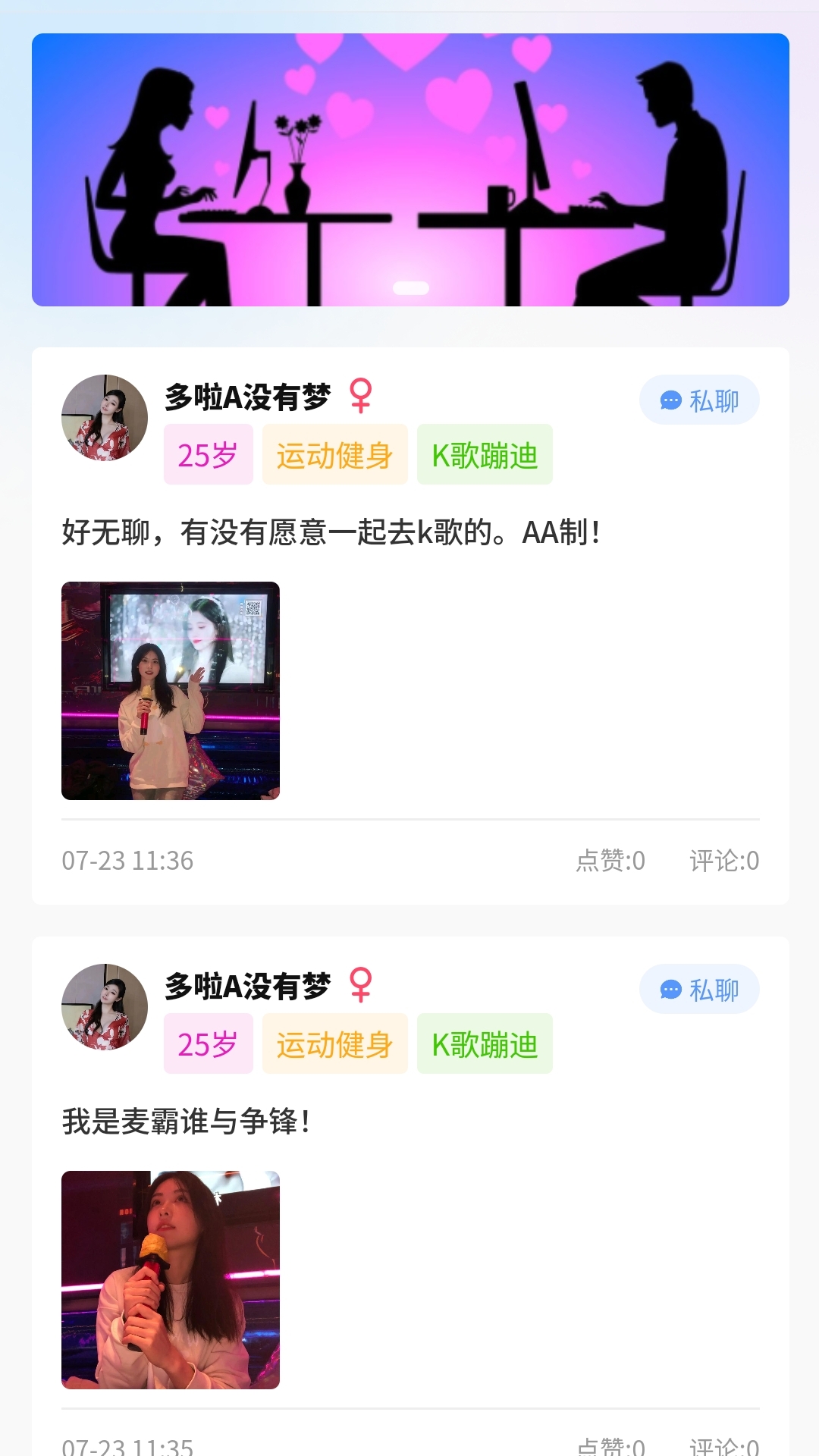819x1456 pixels.
Task: Open the 运动健身 interest tag filter
Action: click(x=335, y=454)
